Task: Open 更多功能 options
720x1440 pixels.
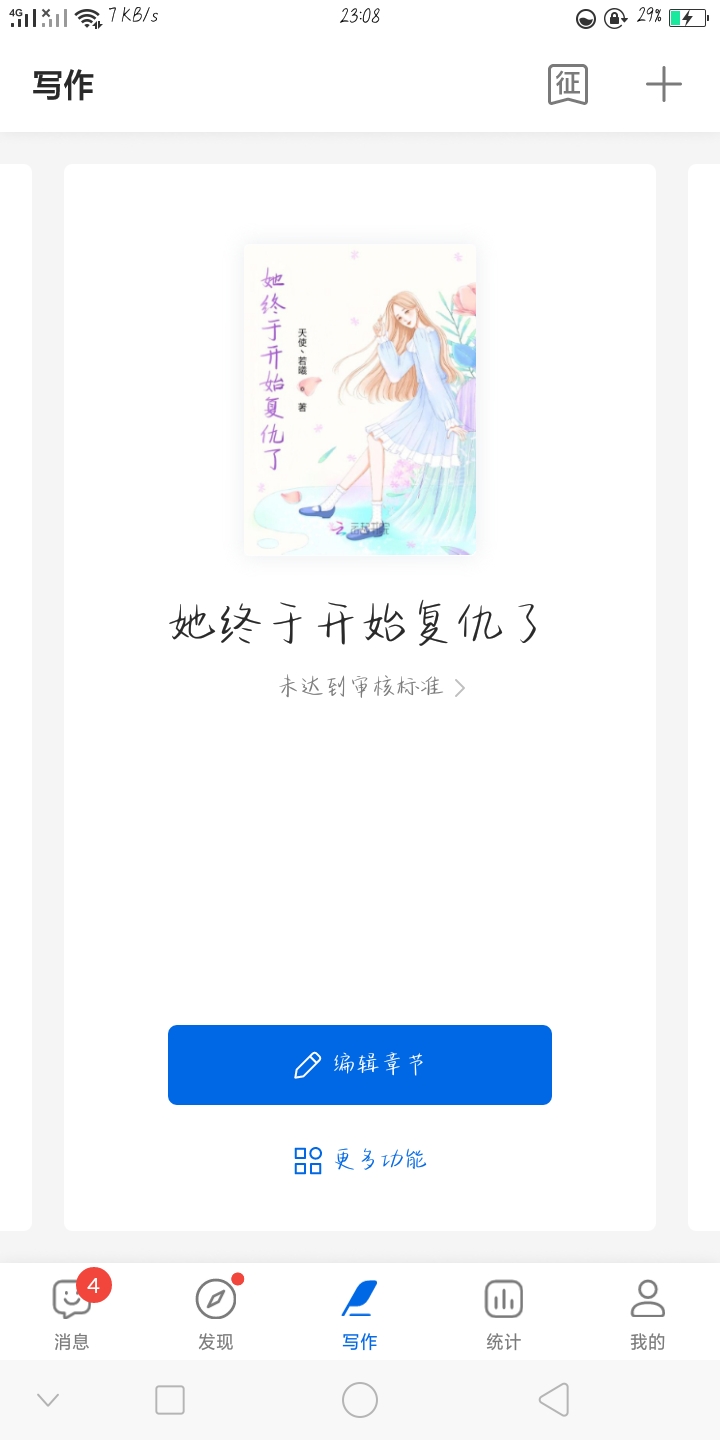Action: pyautogui.click(x=360, y=1160)
